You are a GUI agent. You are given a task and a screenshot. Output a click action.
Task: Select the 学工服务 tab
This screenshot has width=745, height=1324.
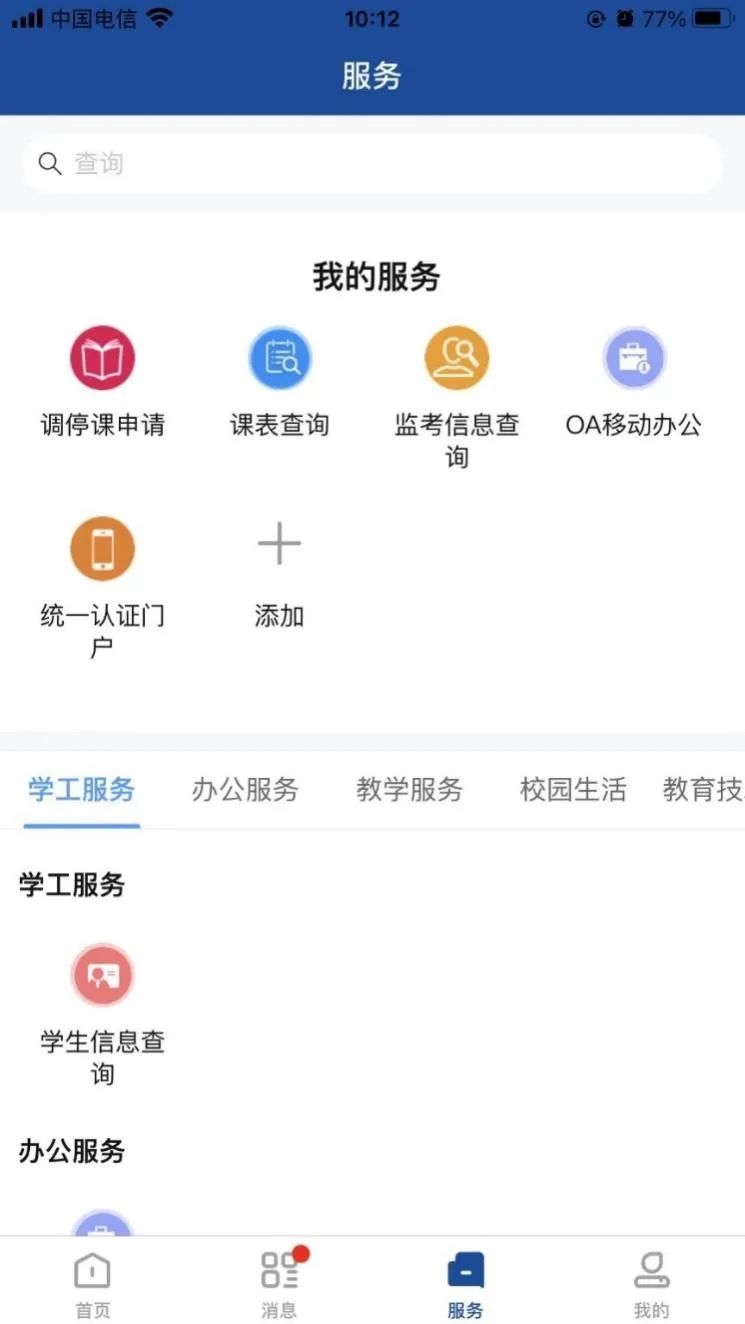[x=81, y=790]
